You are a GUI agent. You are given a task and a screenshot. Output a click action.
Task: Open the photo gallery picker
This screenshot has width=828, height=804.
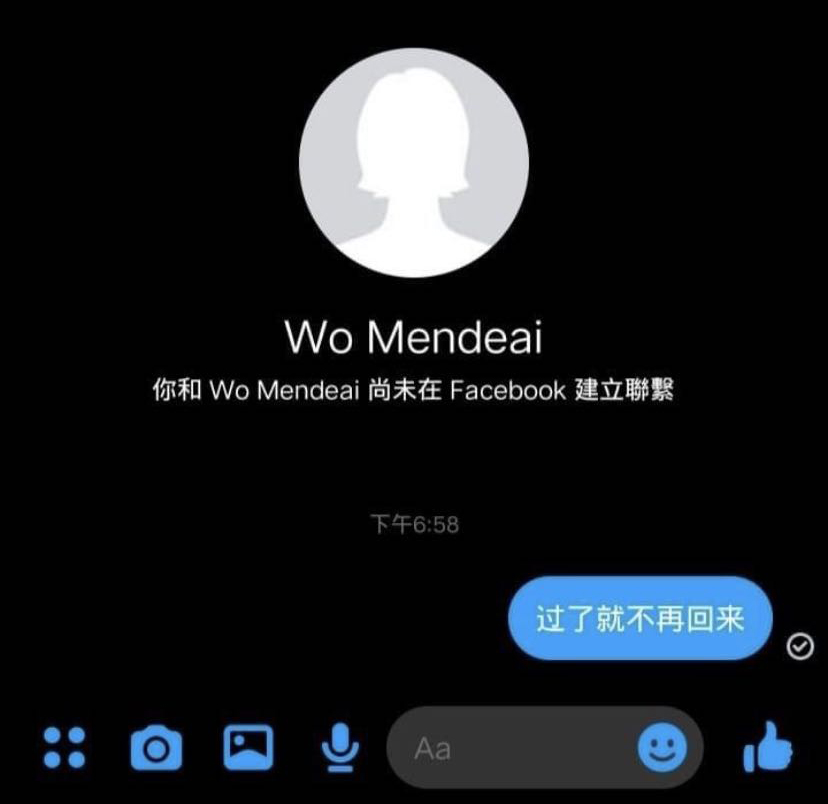248,747
